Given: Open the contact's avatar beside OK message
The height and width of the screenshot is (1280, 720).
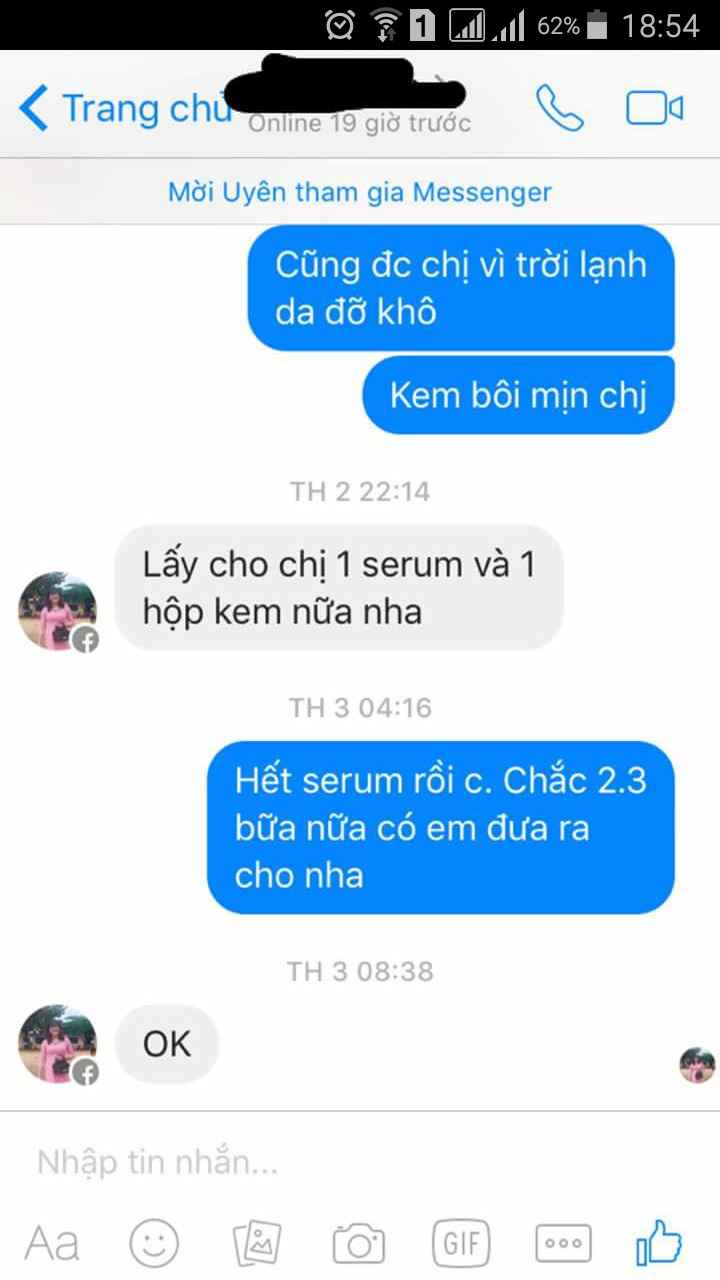Looking at the screenshot, I should 58,1044.
